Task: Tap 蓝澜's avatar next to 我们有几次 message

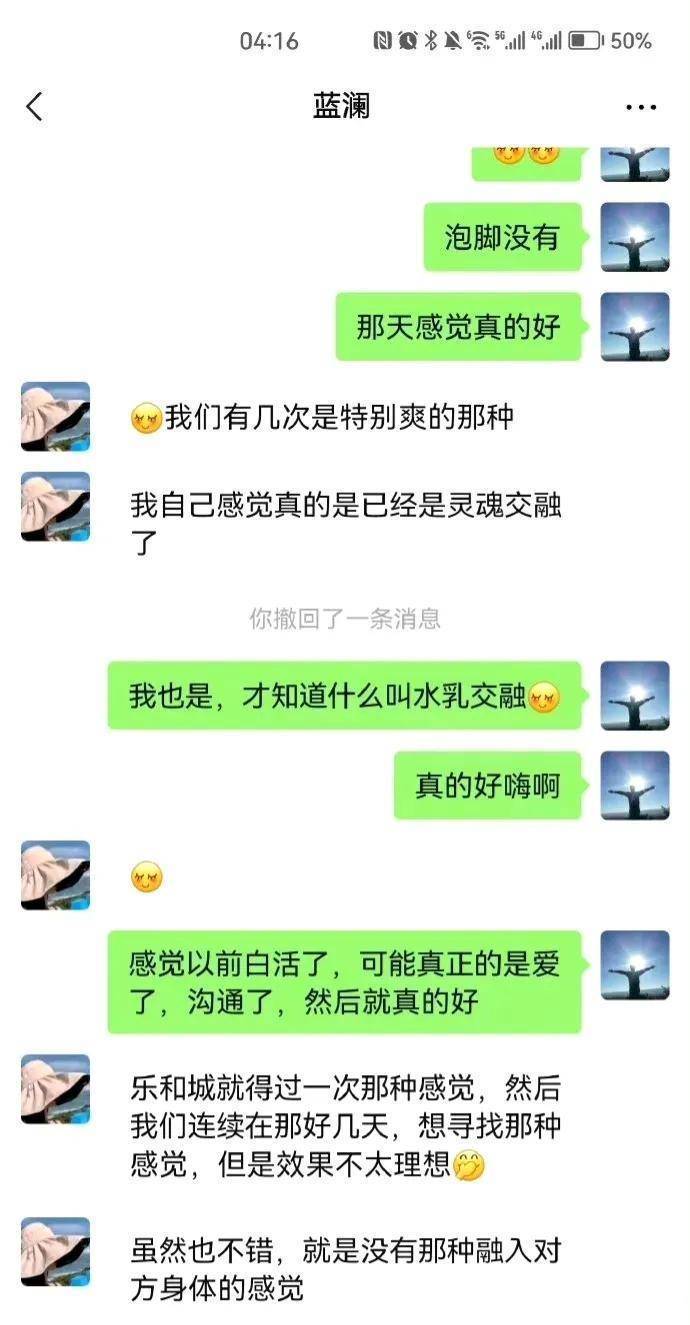Action: pos(56,416)
